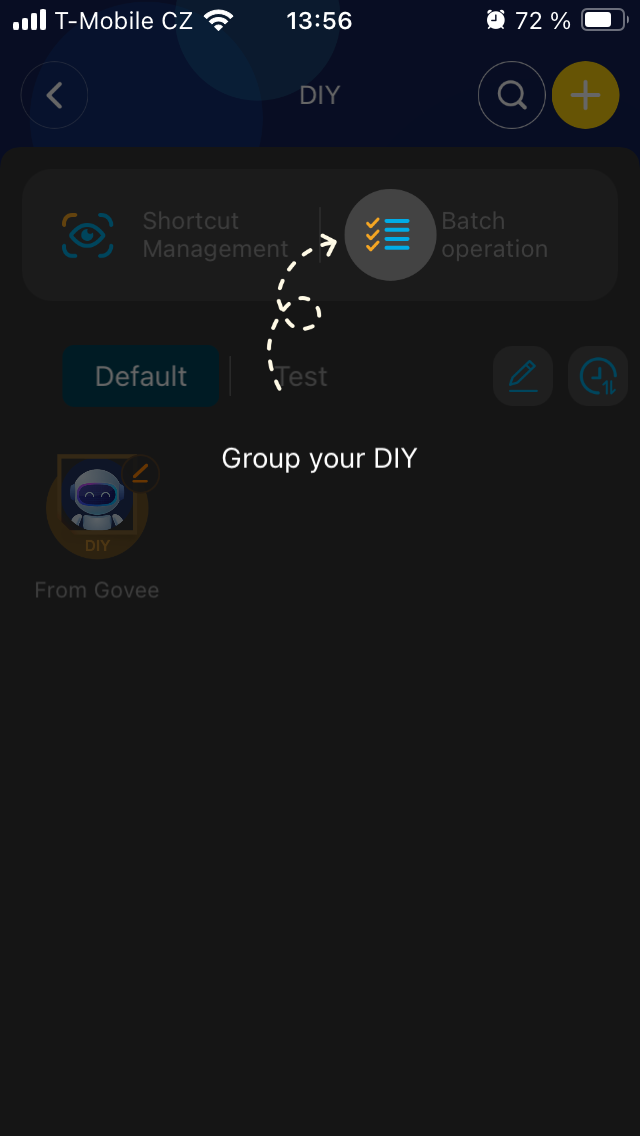The image size is (640, 1136).
Task: Edit the From Govee DIY effect
Action: (x=140, y=473)
